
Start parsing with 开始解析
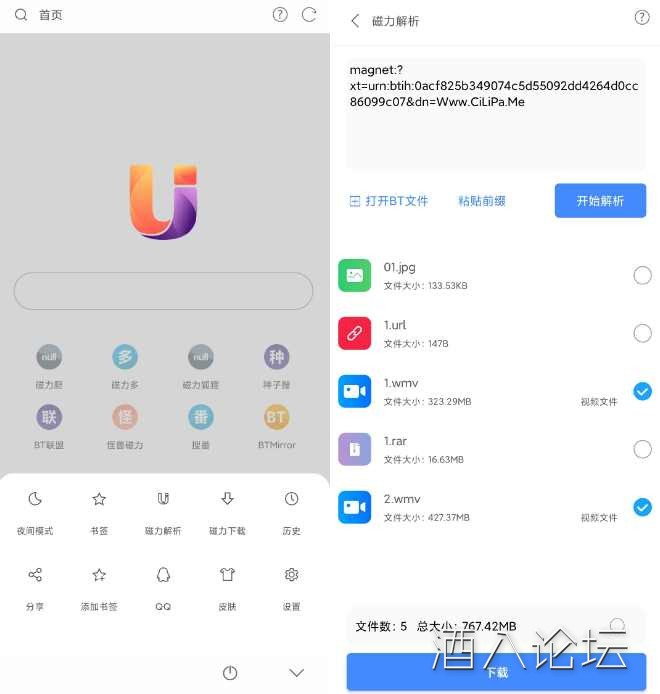coord(600,201)
